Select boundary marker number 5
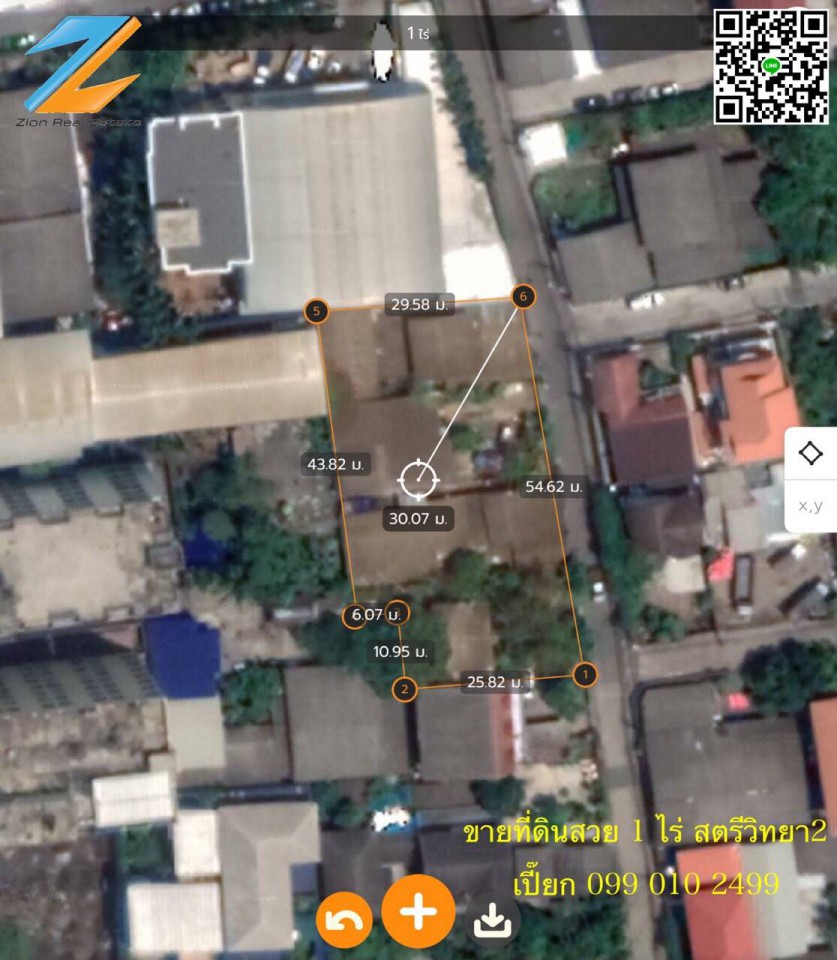Image resolution: width=837 pixels, height=960 pixels. pos(317,312)
